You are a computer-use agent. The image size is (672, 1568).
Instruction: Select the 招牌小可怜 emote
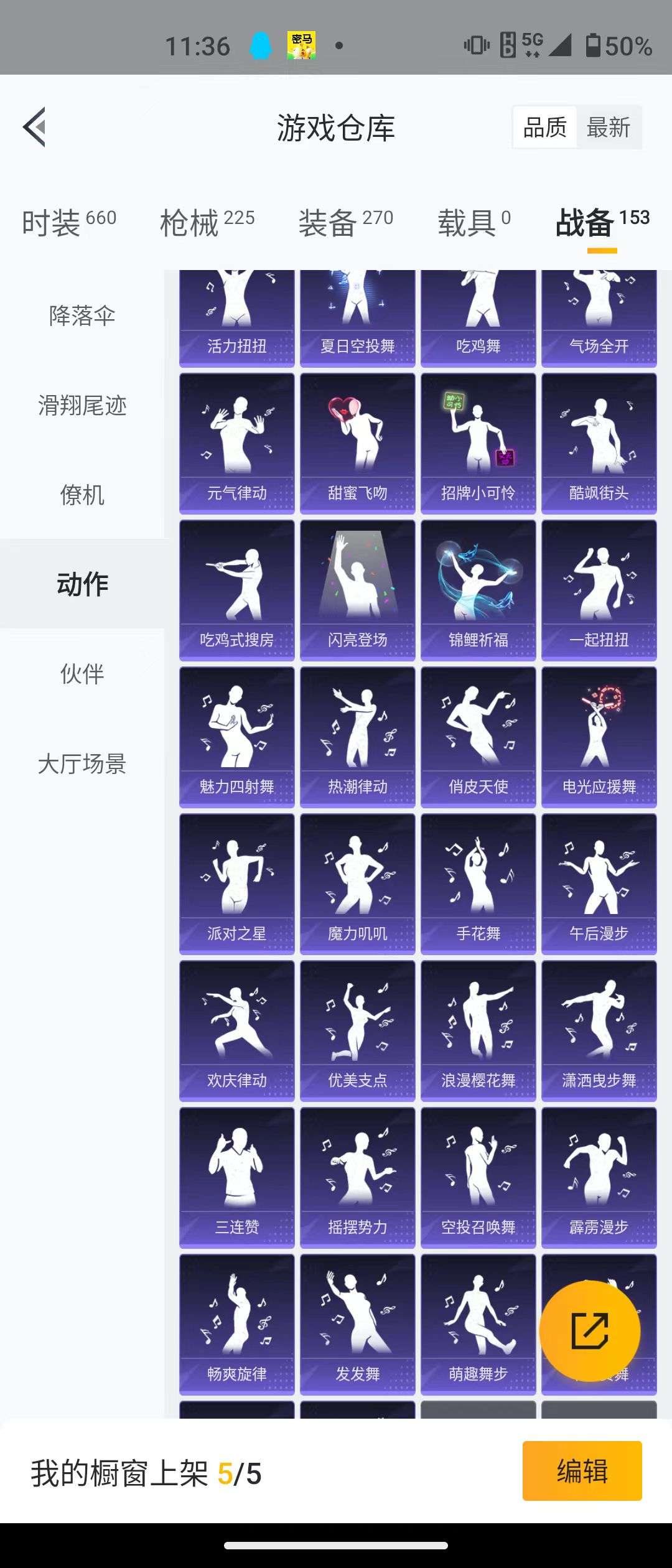pyautogui.click(x=478, y=442)
